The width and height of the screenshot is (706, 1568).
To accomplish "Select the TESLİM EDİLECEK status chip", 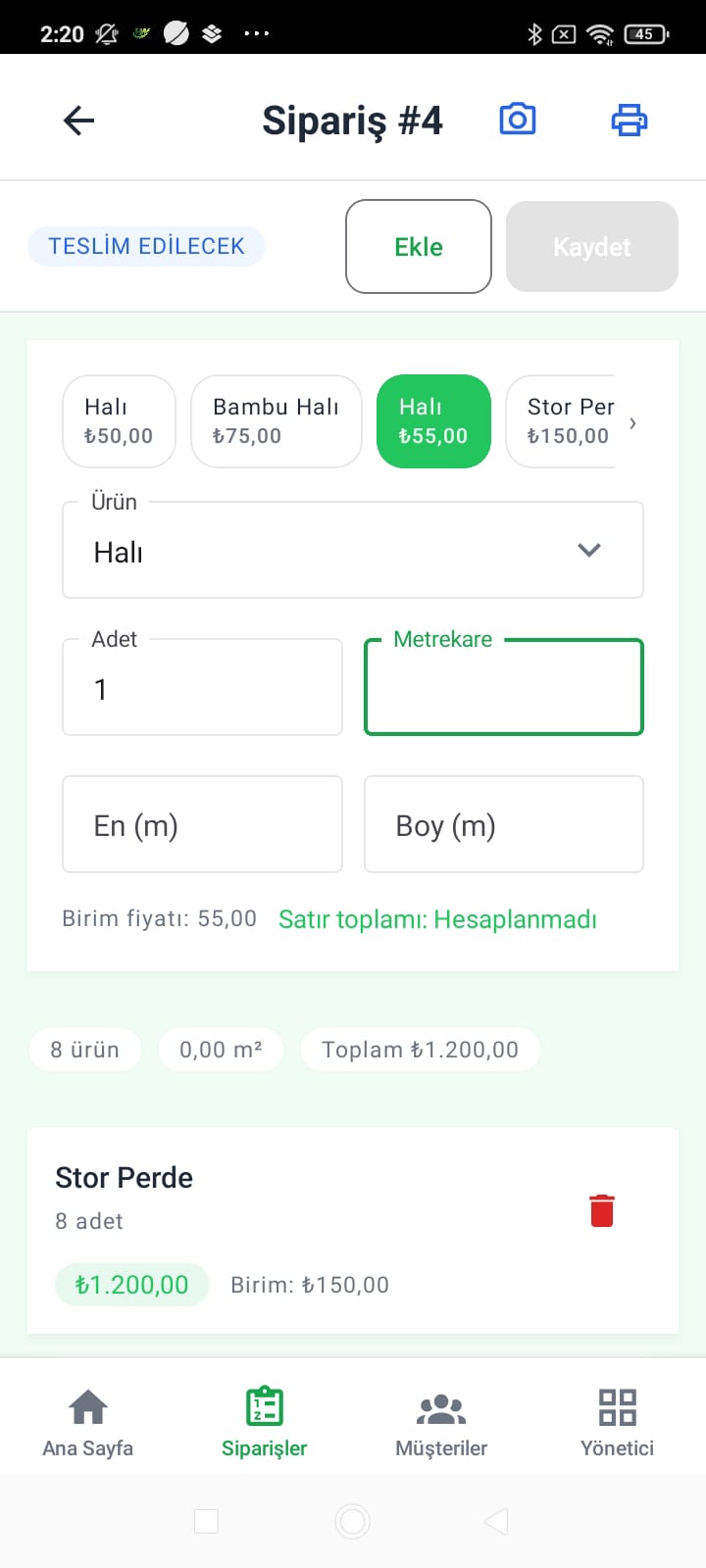I will point(146,246).
